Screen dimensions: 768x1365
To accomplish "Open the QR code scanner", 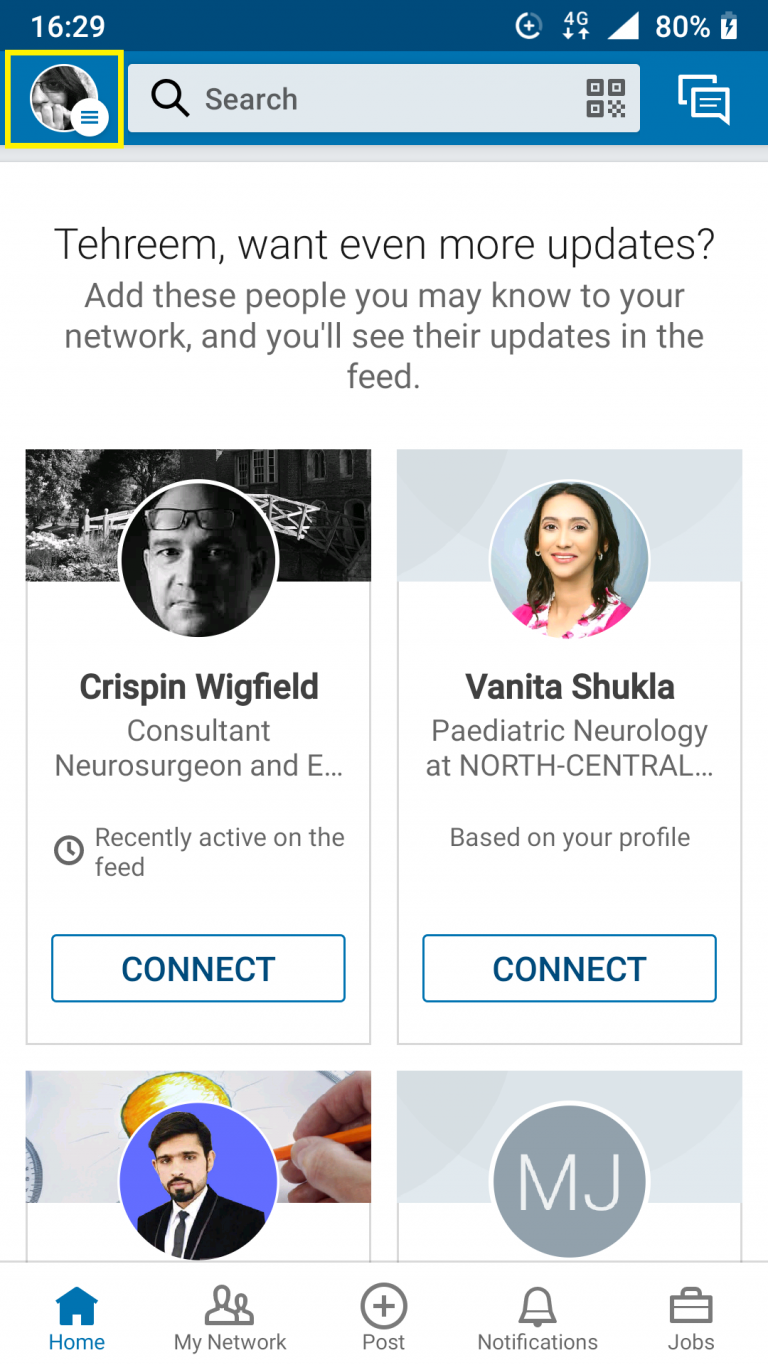I will 605,99.
